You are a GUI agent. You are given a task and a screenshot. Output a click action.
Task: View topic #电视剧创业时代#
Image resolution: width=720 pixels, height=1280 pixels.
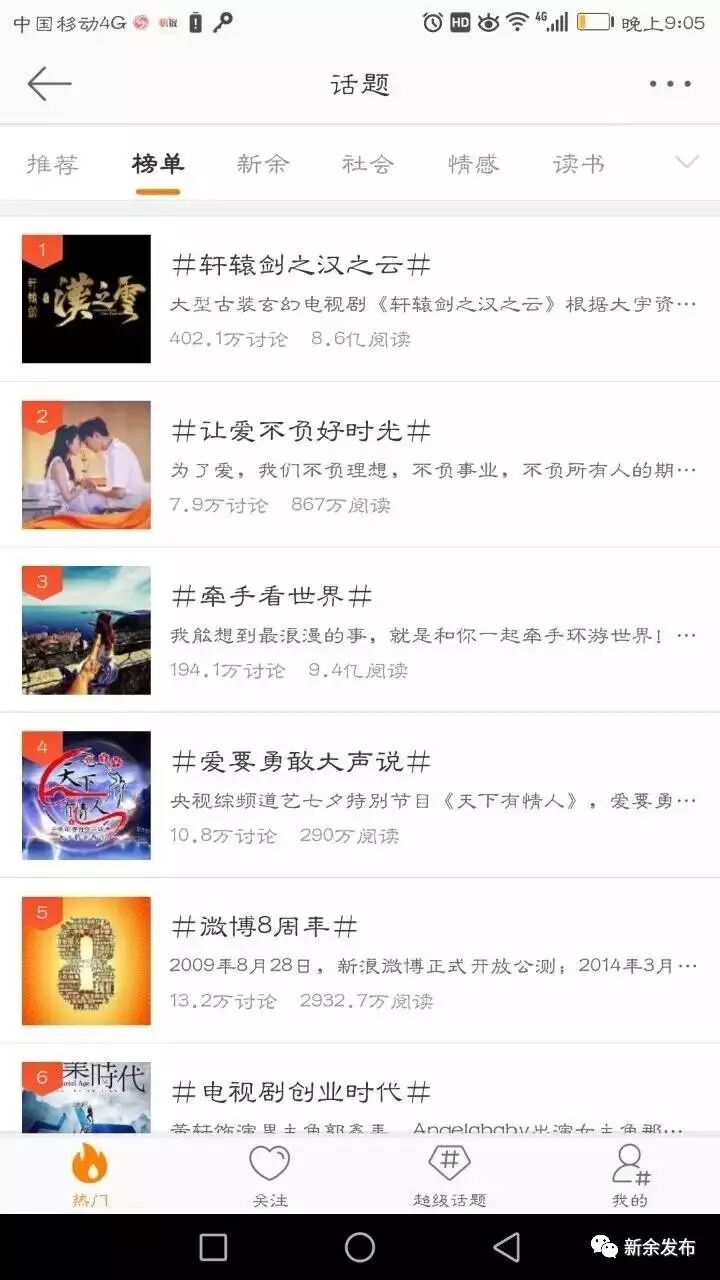(x=360, y=1089)
